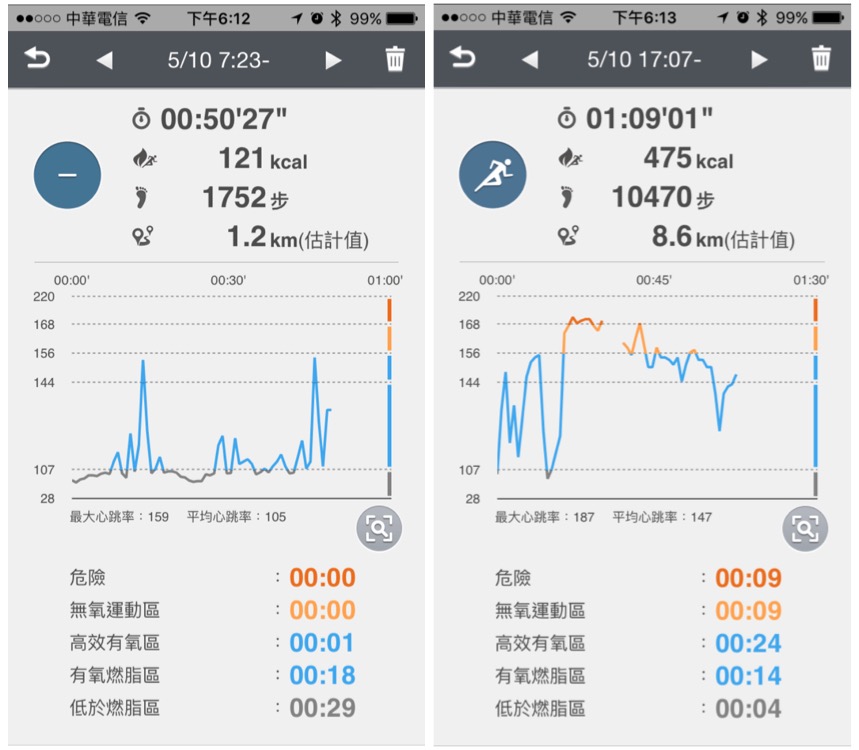859x750 pixels.
Task: Go back from the 5/10 17:07 record
Action: (x=462, y=59)
